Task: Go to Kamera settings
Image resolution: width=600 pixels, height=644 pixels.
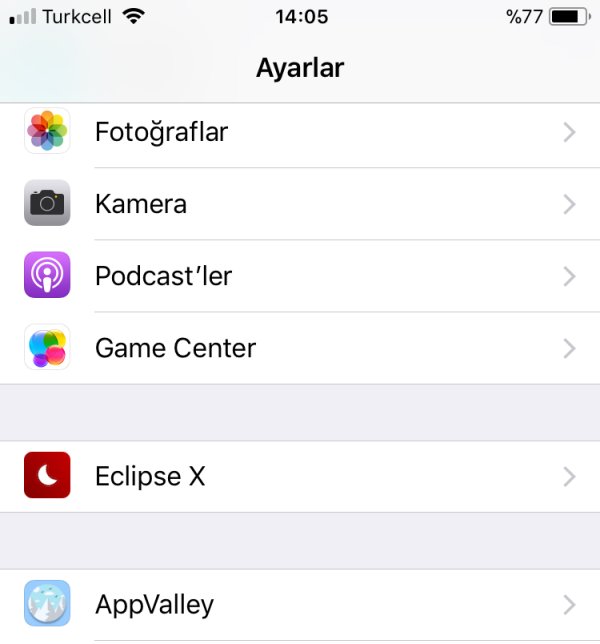Action: pos(300,204)
